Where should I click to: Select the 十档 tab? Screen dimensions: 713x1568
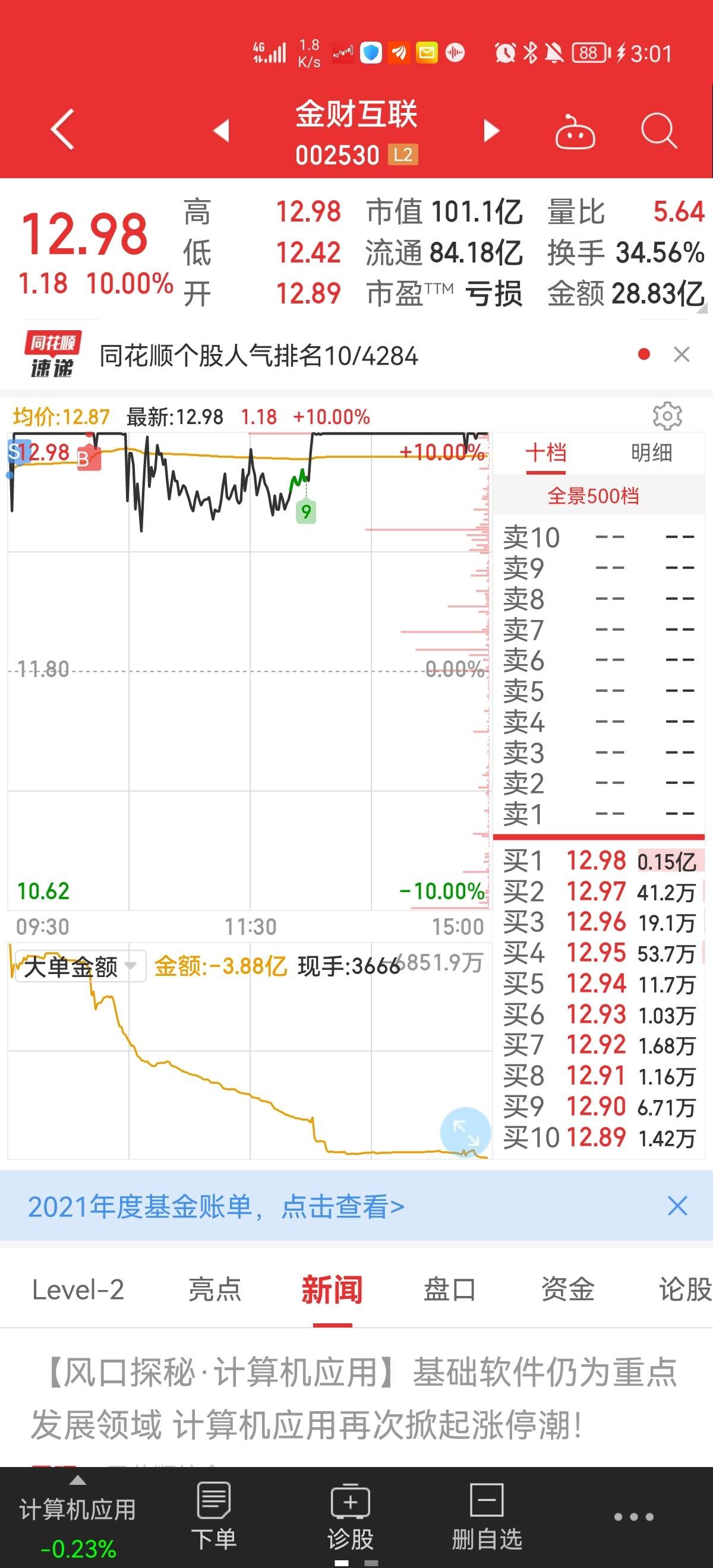tap(545, 453)
